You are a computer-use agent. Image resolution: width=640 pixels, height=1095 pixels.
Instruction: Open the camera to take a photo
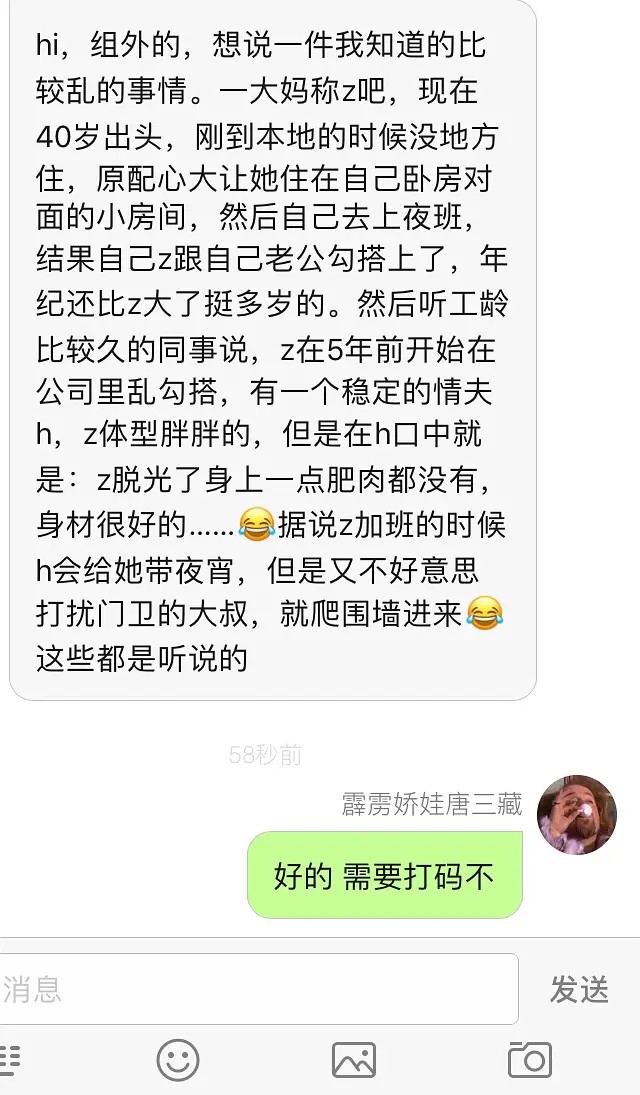pos(529,1059)
